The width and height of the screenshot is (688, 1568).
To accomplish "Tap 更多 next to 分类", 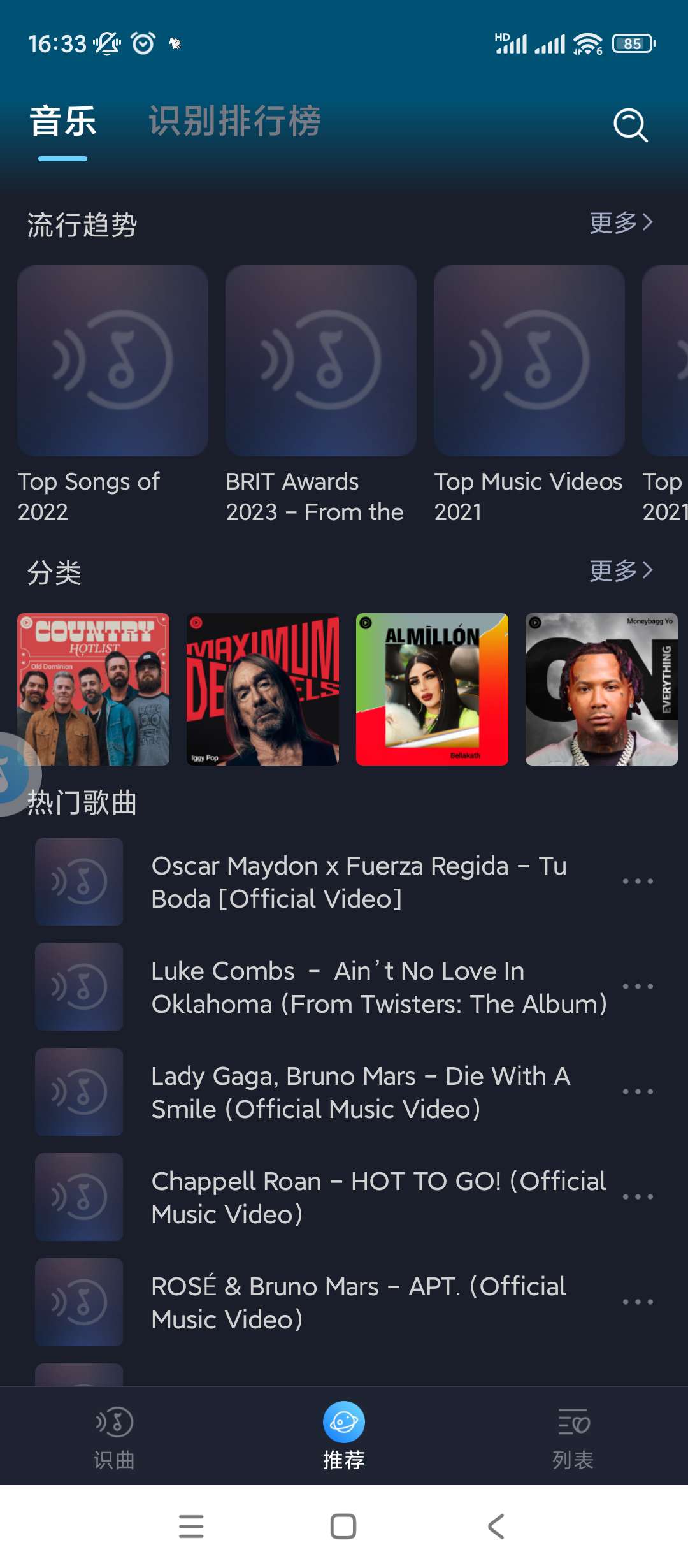I will tap(620, 570).
